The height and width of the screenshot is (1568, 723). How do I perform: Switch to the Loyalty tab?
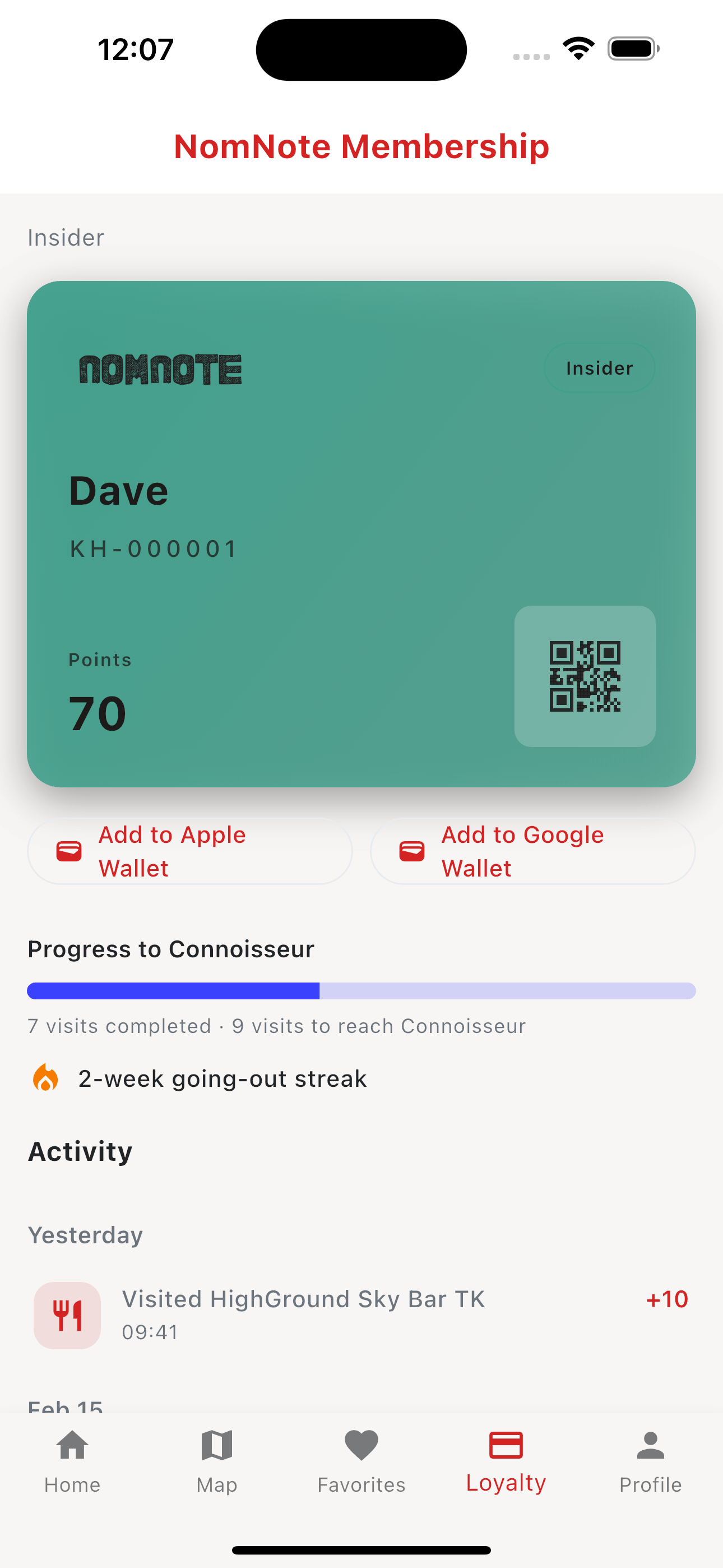[x=506, y=1483]
